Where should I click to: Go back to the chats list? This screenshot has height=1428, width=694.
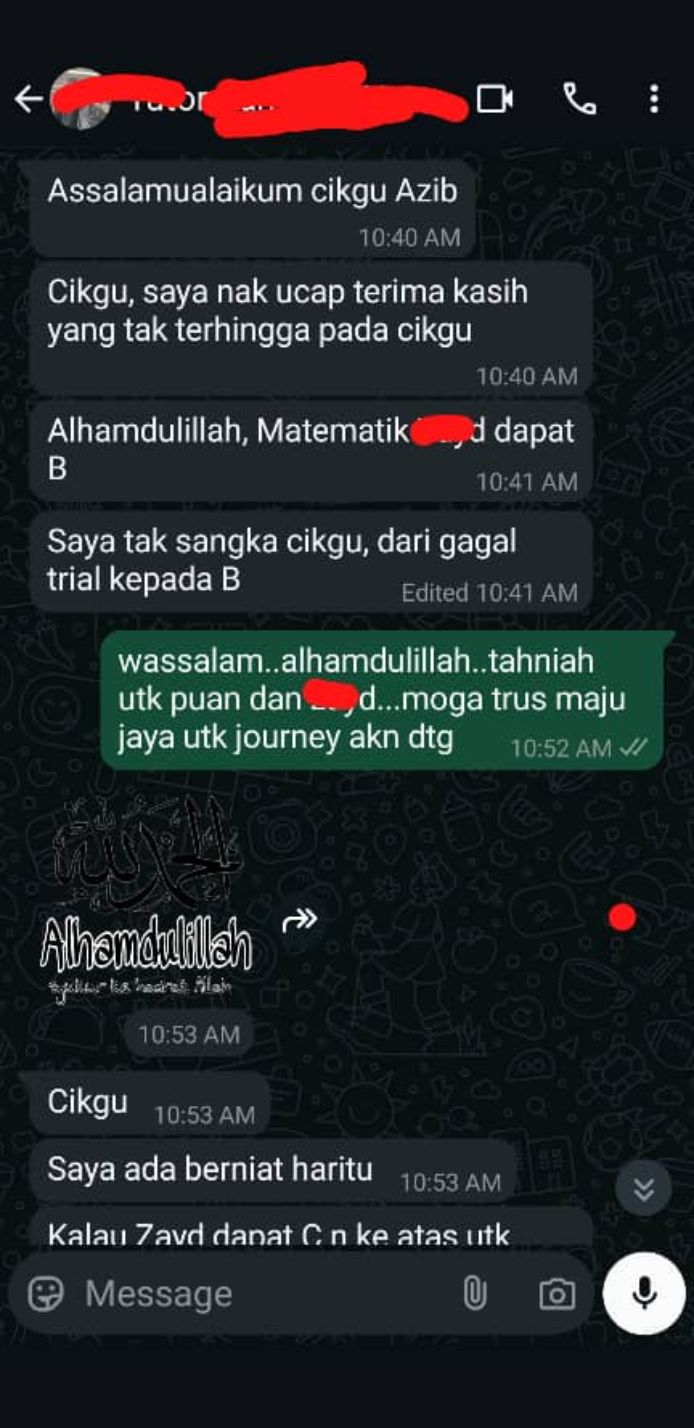click(x=28, y=98)
